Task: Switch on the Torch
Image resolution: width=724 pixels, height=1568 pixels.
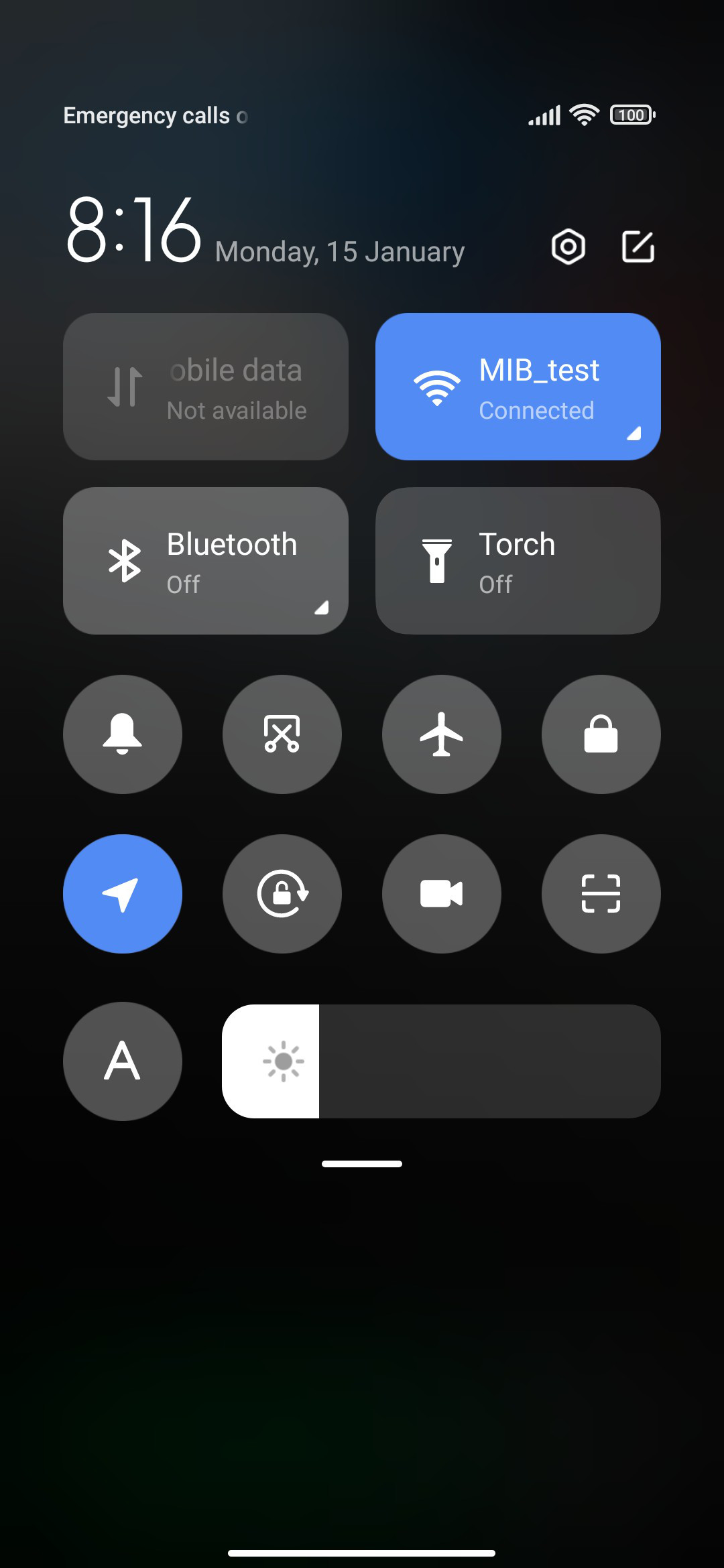Action: coord(518,561)
